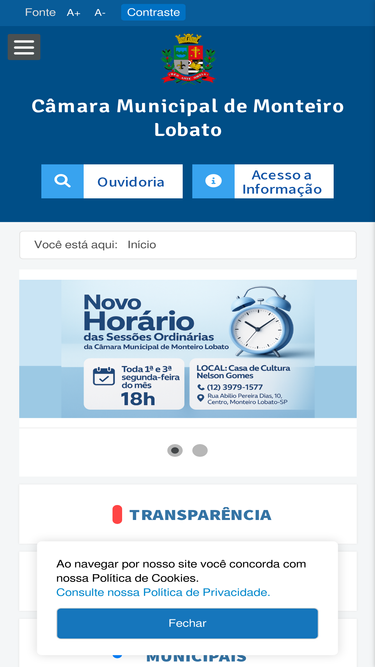
Task: Open the hamburger menu
Action: (24, 47)
